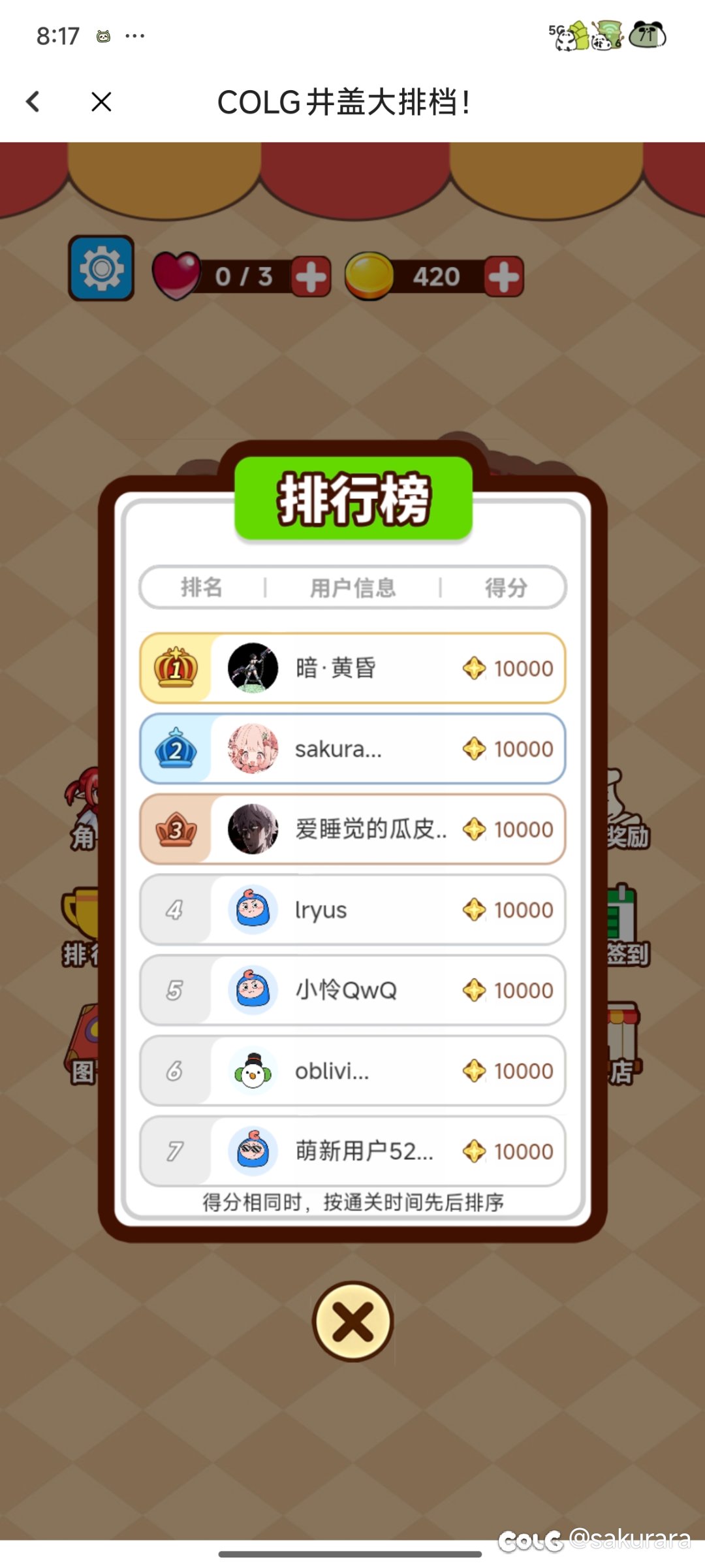
Task: Open the first-ranked player 暗·黄昏
Action: click(x=352, y=668)
